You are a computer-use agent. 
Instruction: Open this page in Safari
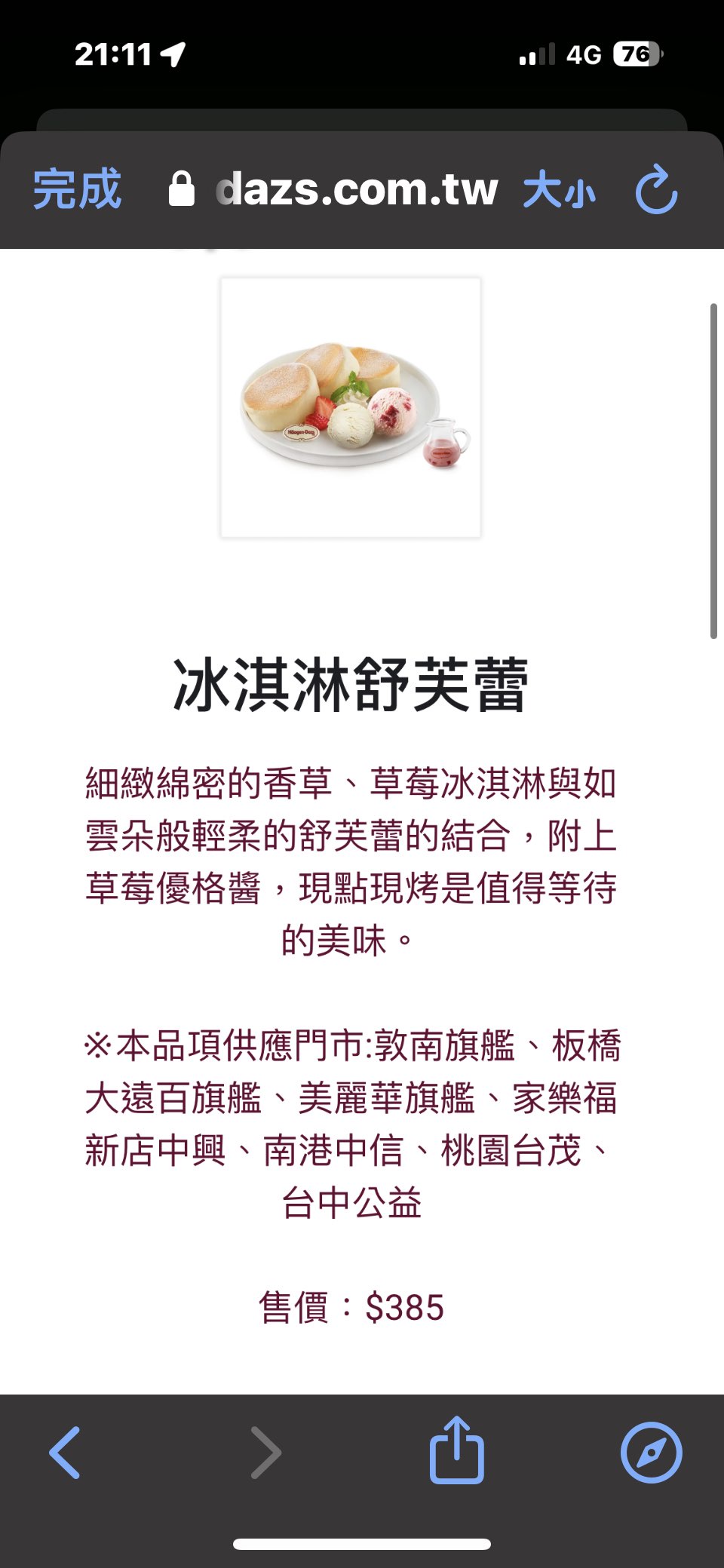pos(651,1452)
